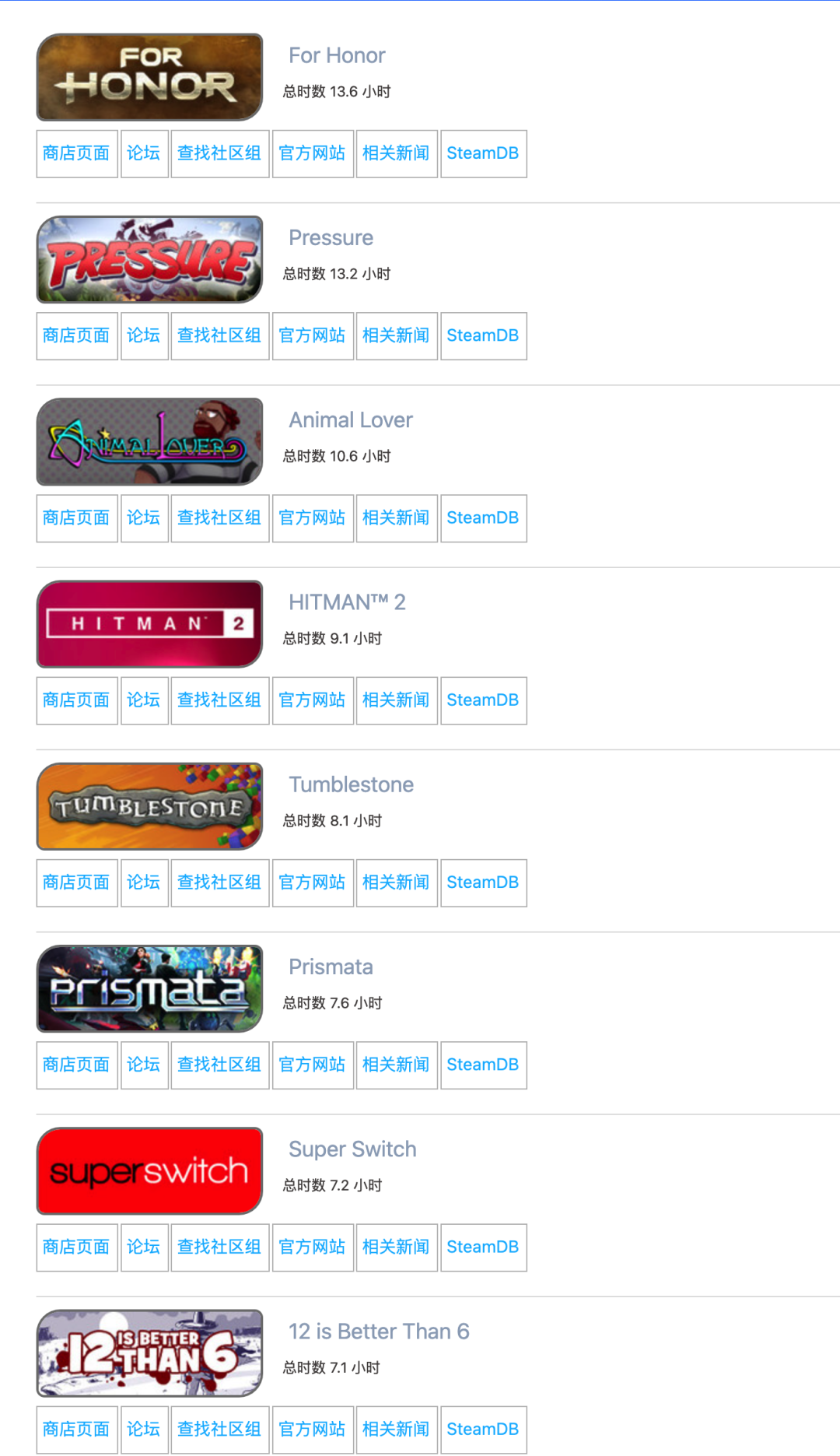Image resolution: width=840 pixels, height=1456 pixels.
Task: Open SteamDB page for For Honor
Action: coord(484,153)
